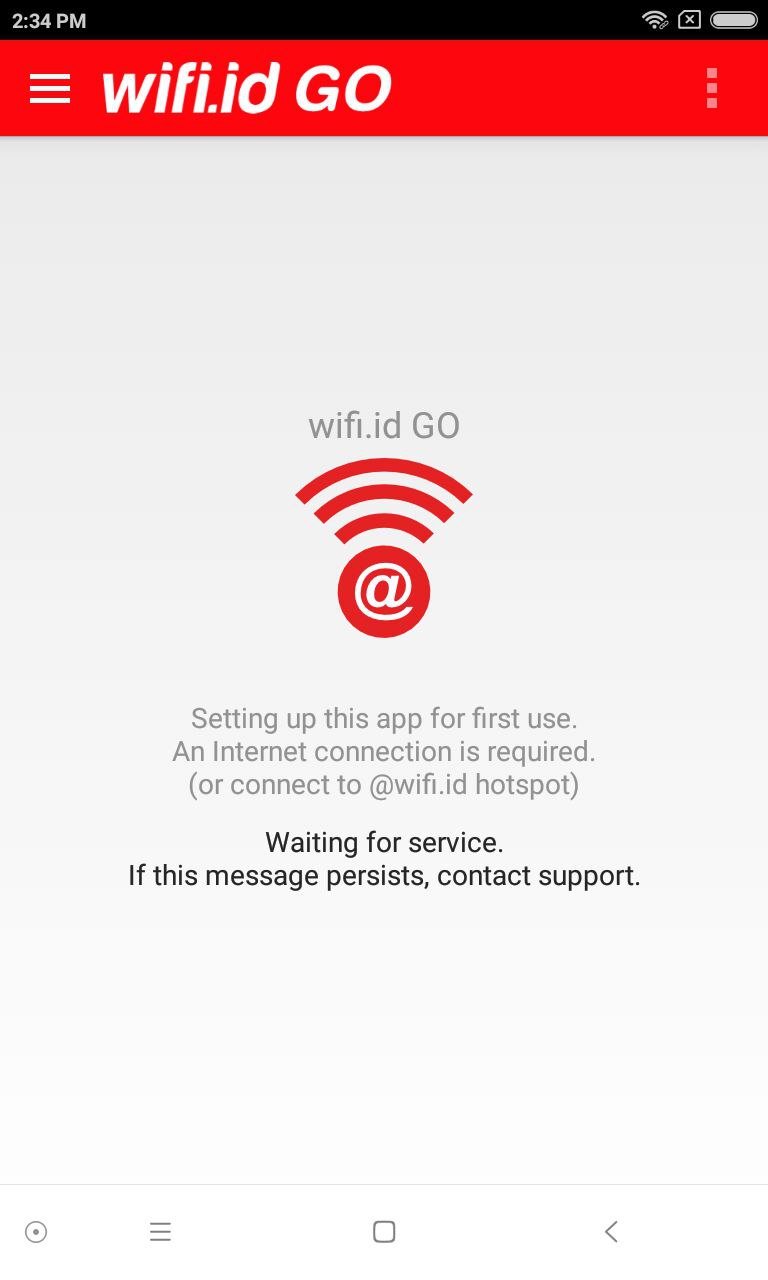Tap the Wi-Fi status bar icon

[654, 19]
